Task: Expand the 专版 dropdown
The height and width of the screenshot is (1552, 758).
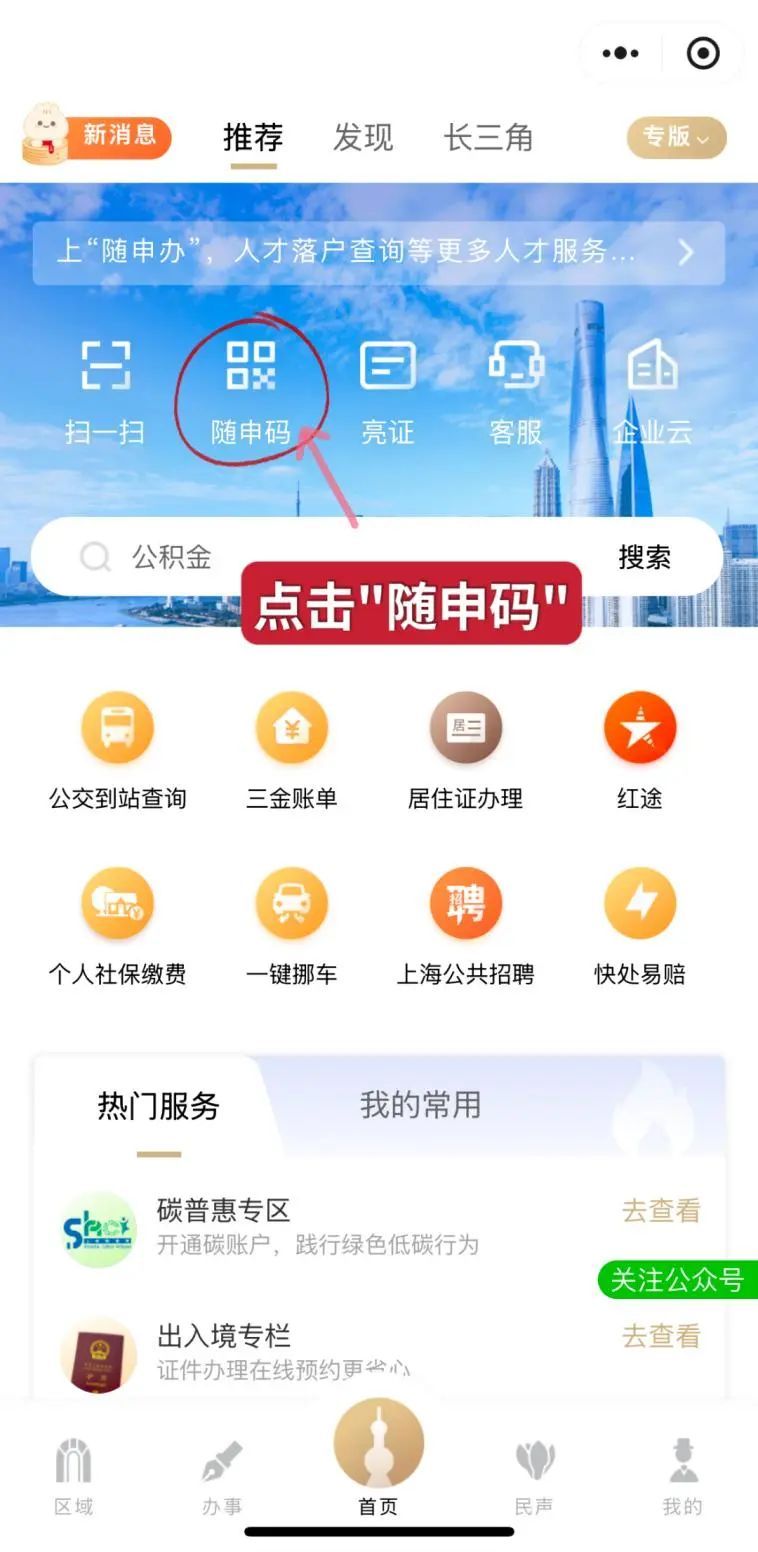Action: click(x=676, y=138)
